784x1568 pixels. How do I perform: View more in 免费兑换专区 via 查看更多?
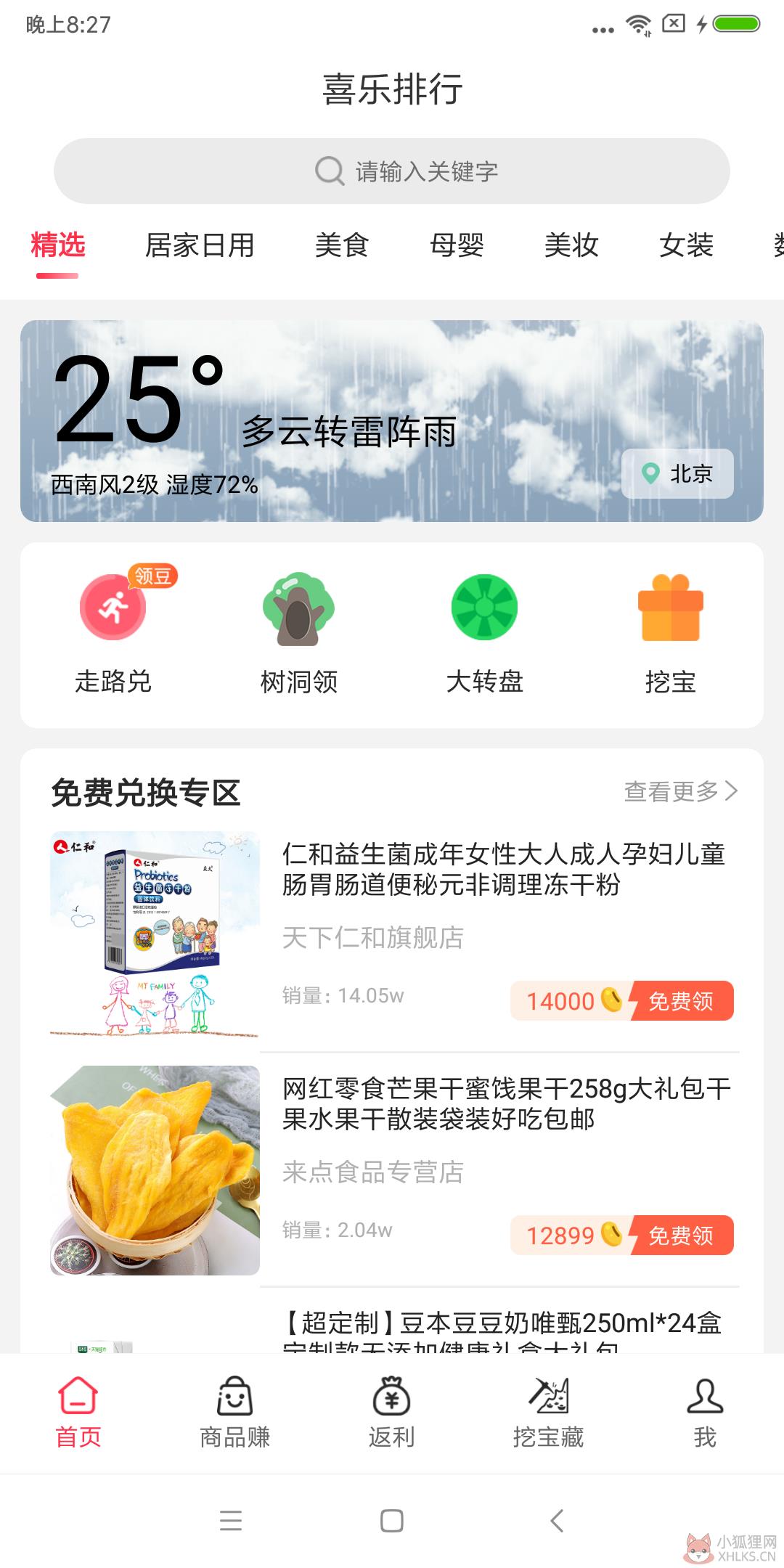point(681,791)
